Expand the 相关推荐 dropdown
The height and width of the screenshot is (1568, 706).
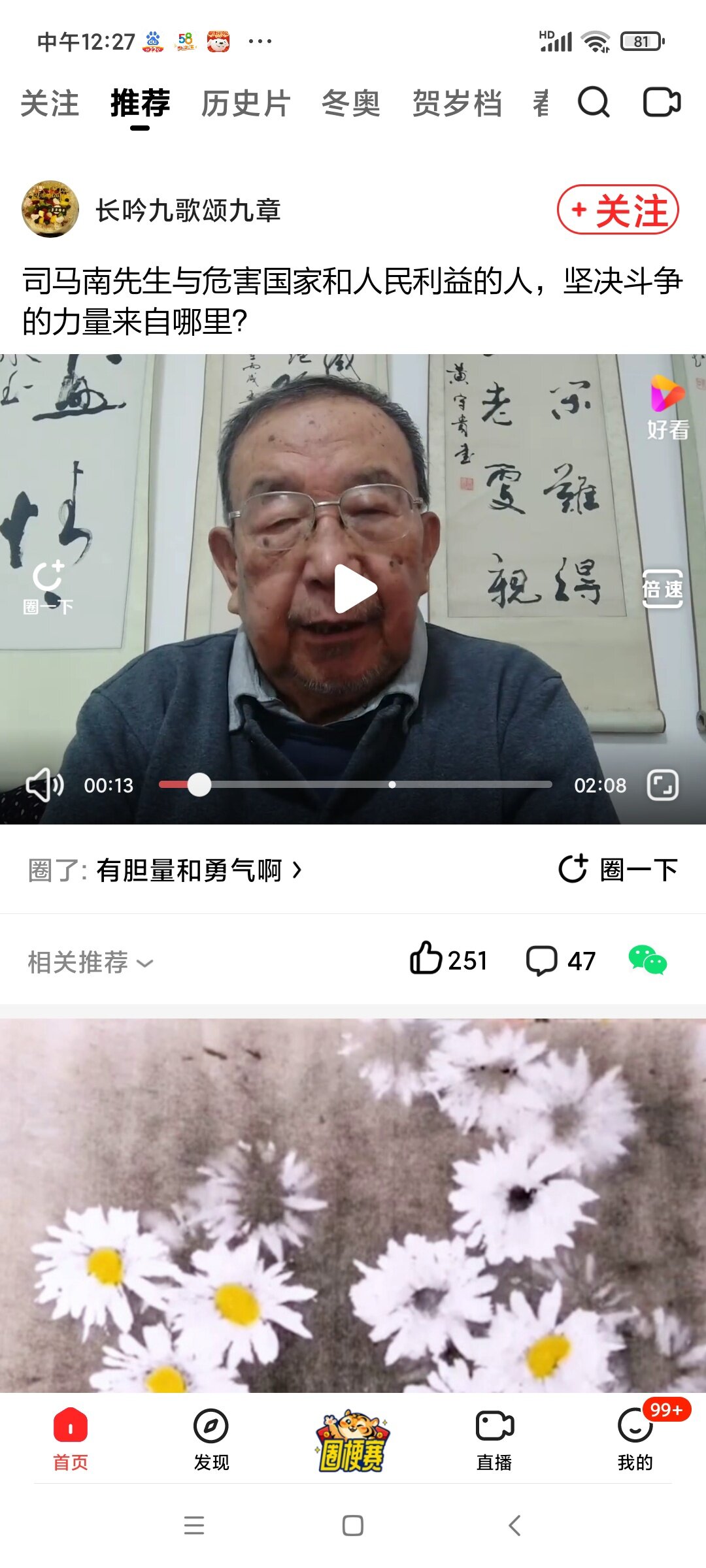pyautogui.click(x=91, y=962)
